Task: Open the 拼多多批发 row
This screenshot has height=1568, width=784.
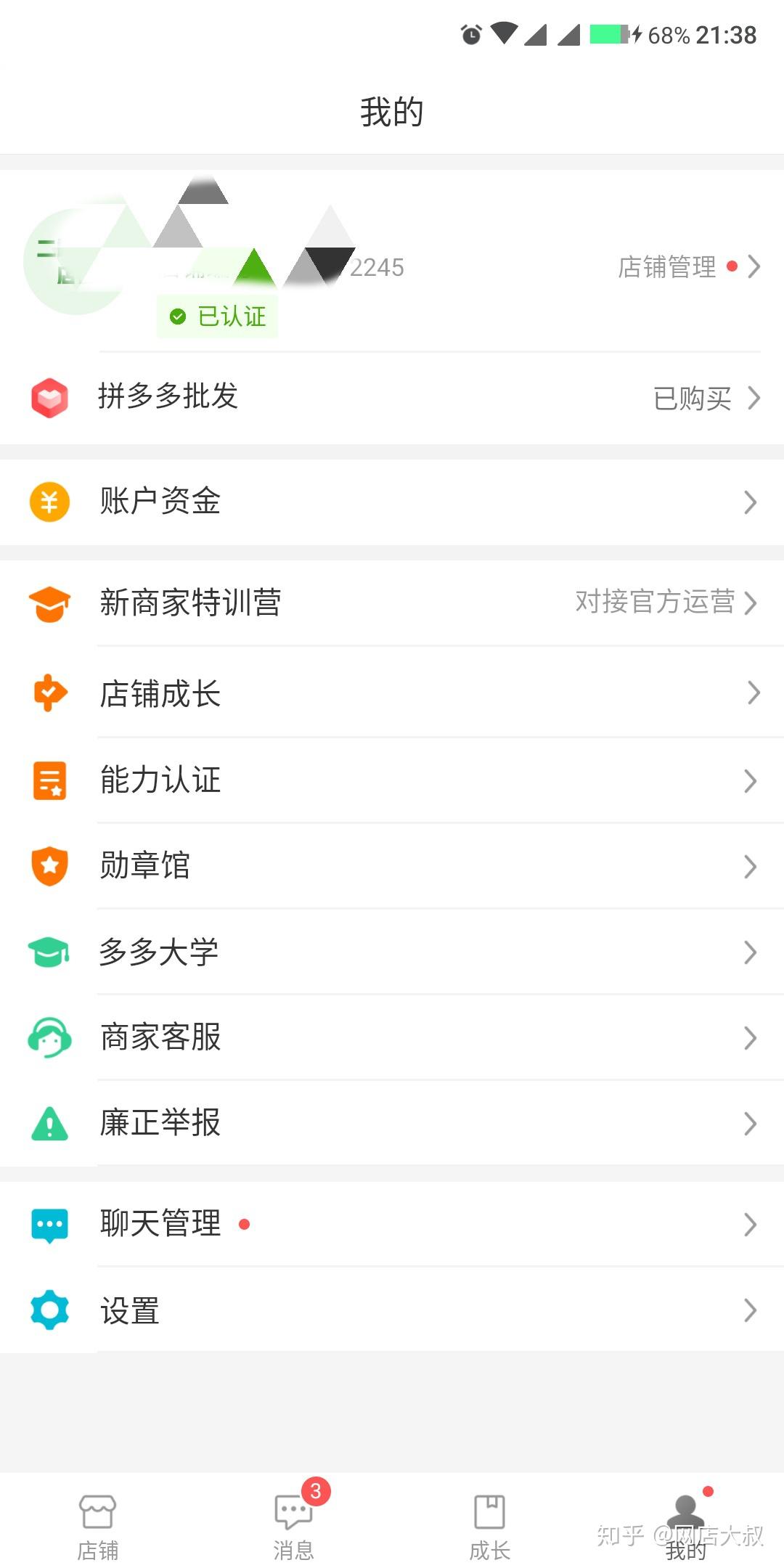Action: 392,397
